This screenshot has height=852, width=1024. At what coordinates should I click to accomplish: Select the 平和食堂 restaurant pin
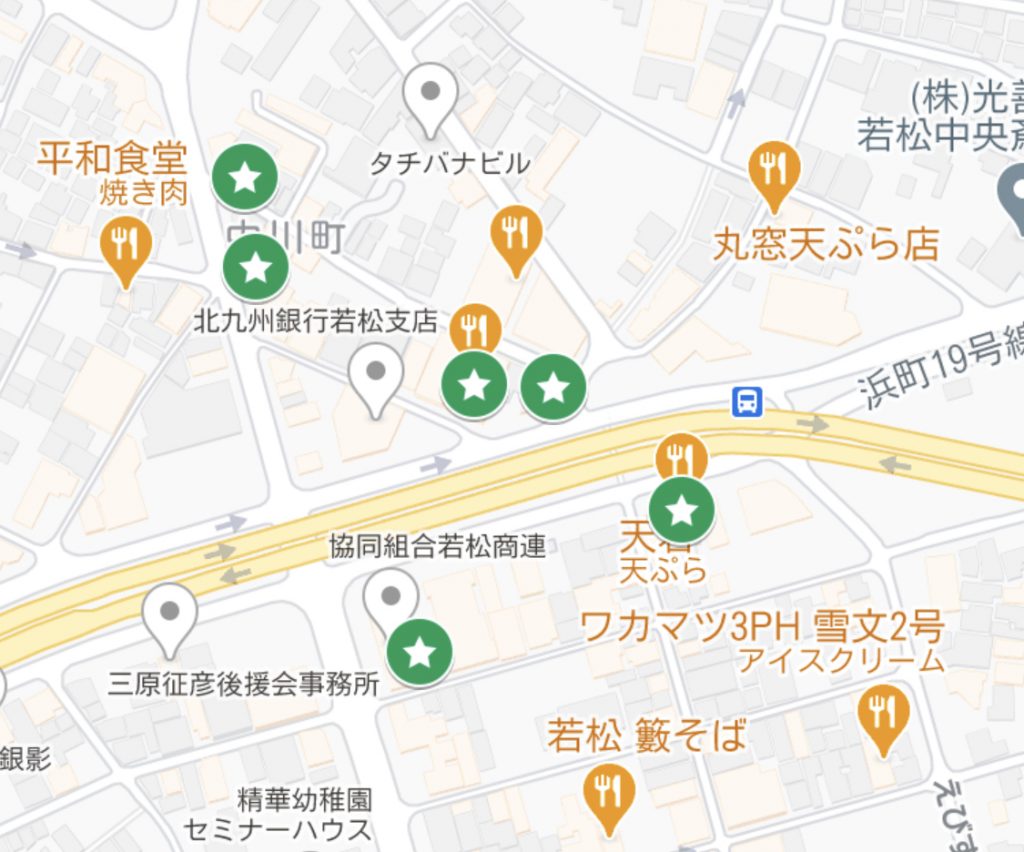click(126, 243)
